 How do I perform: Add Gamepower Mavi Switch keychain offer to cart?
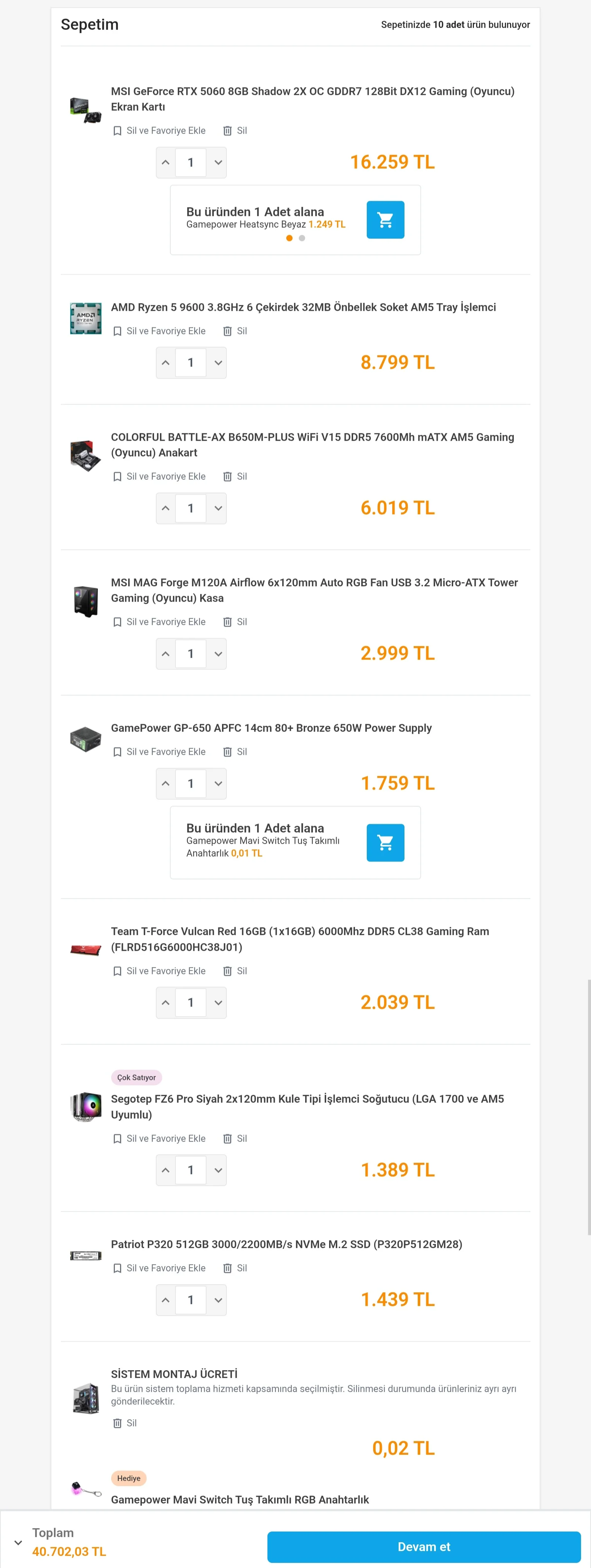[385, 842]
